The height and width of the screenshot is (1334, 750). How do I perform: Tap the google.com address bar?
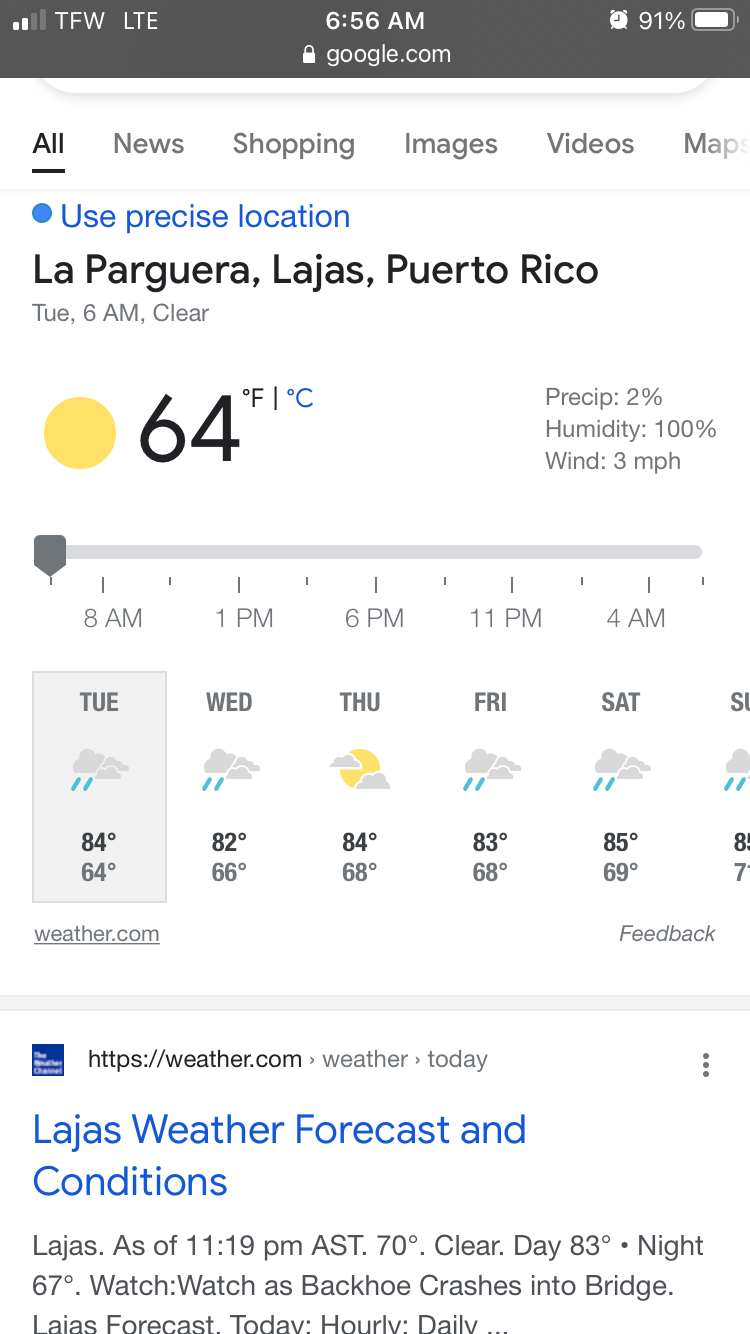tap(376, 54)
